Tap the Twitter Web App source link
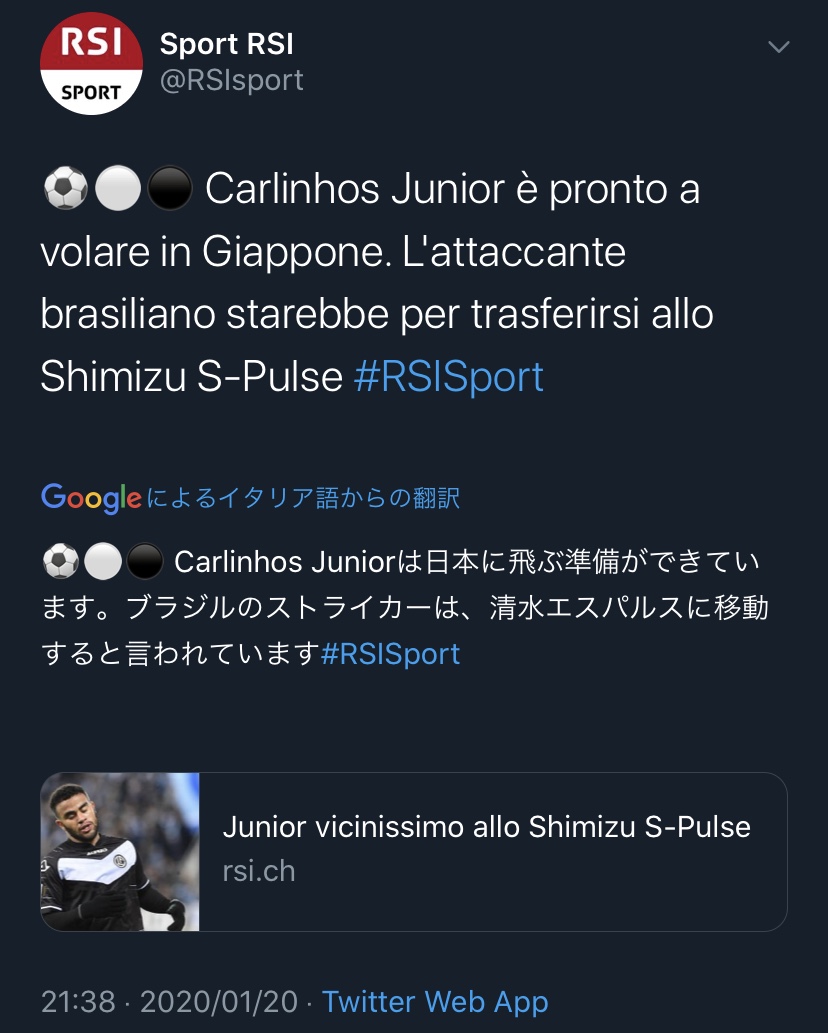Screen dimensions: 828x1033 click(435, 1002)
